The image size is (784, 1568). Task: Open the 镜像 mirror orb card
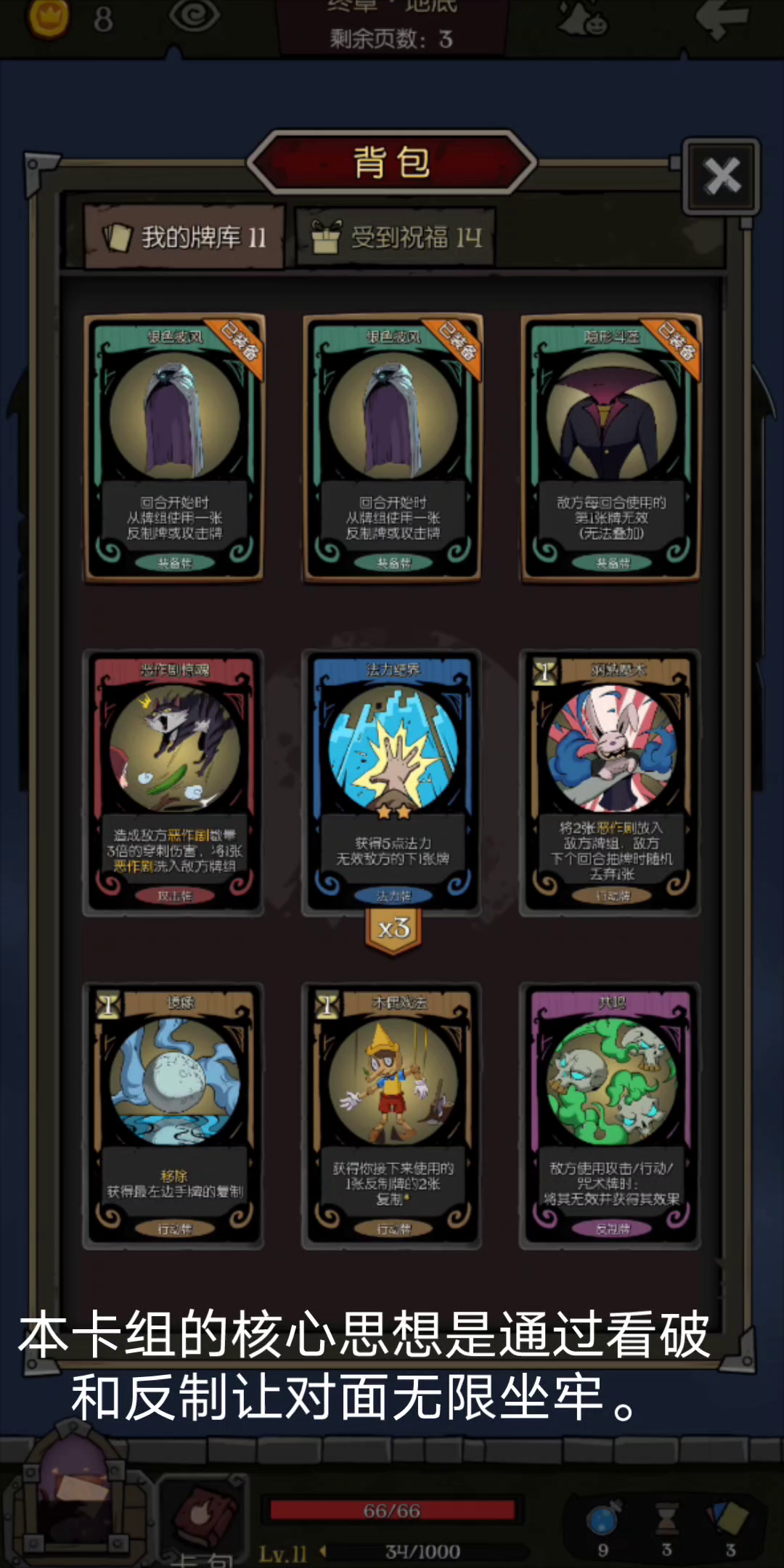(173, 1116)
